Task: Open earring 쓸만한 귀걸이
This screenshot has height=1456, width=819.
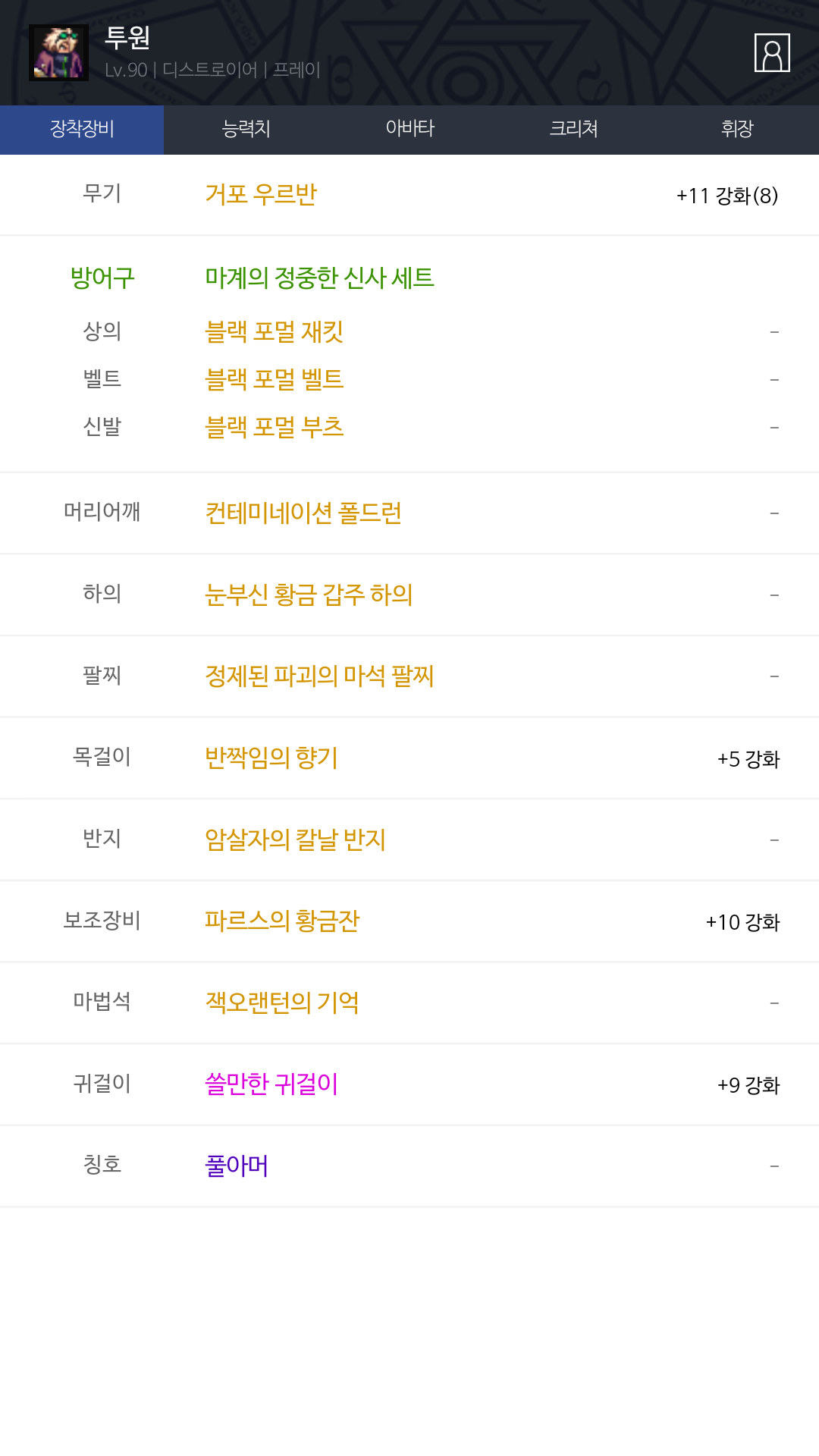Action: 271,1084
